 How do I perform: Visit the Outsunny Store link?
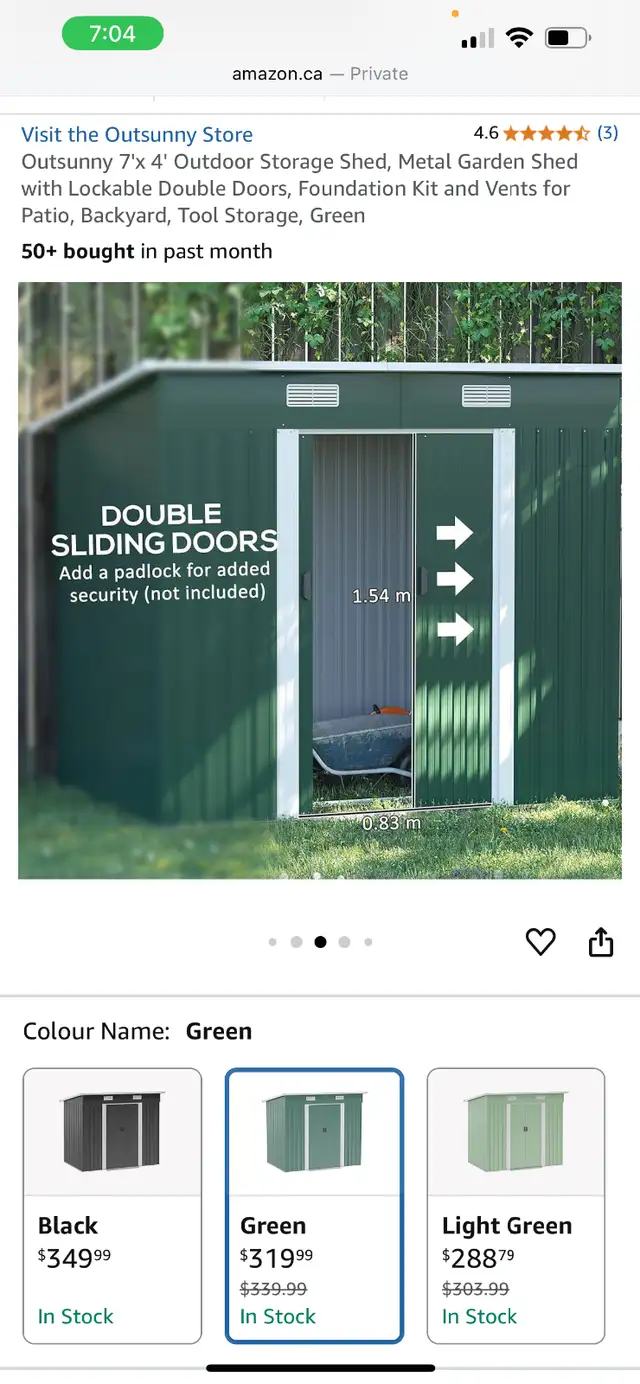click(x=137, y=134)
